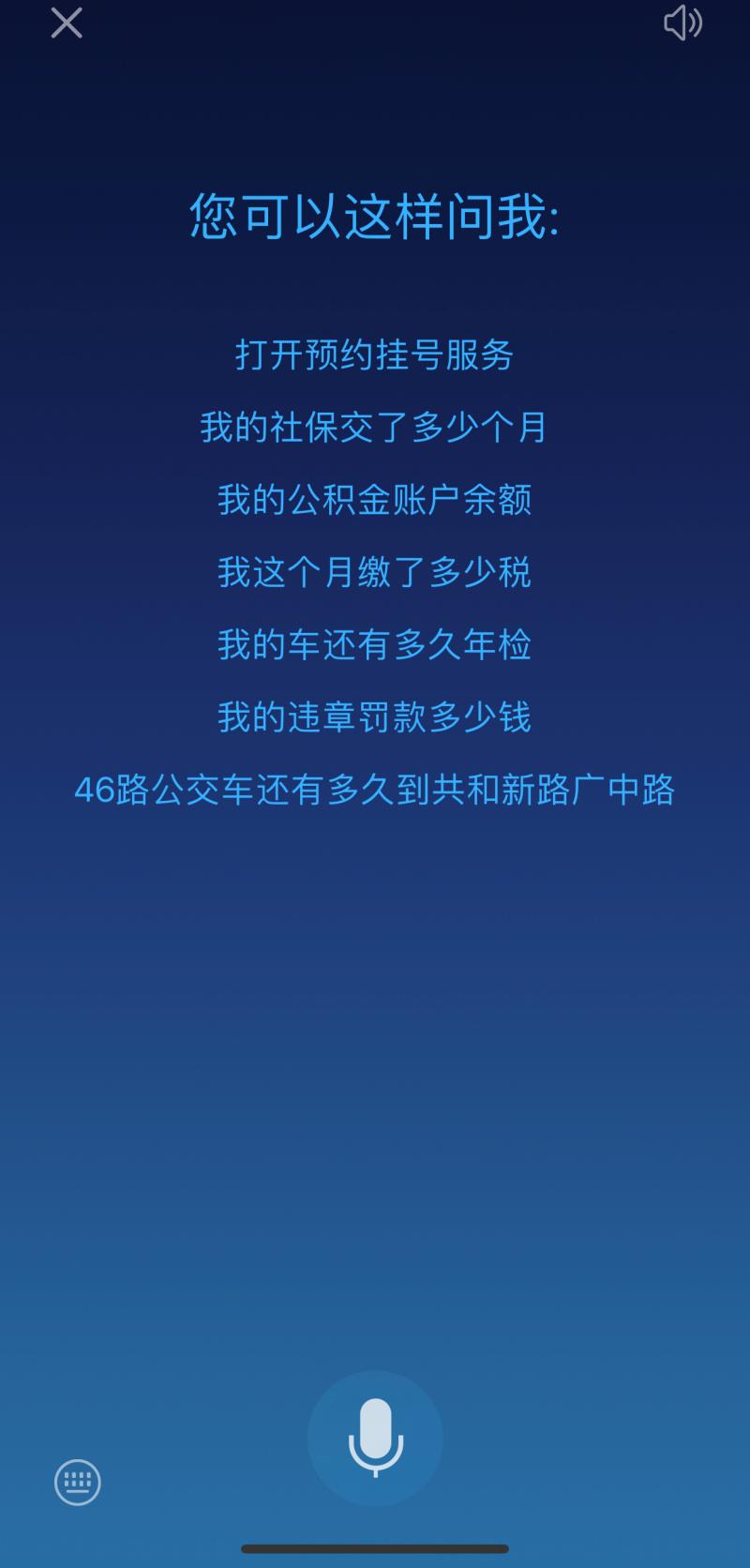Ask 我的社保交了多少个月
Viewport: 750px width, 1568px height.
click(375, 427)
